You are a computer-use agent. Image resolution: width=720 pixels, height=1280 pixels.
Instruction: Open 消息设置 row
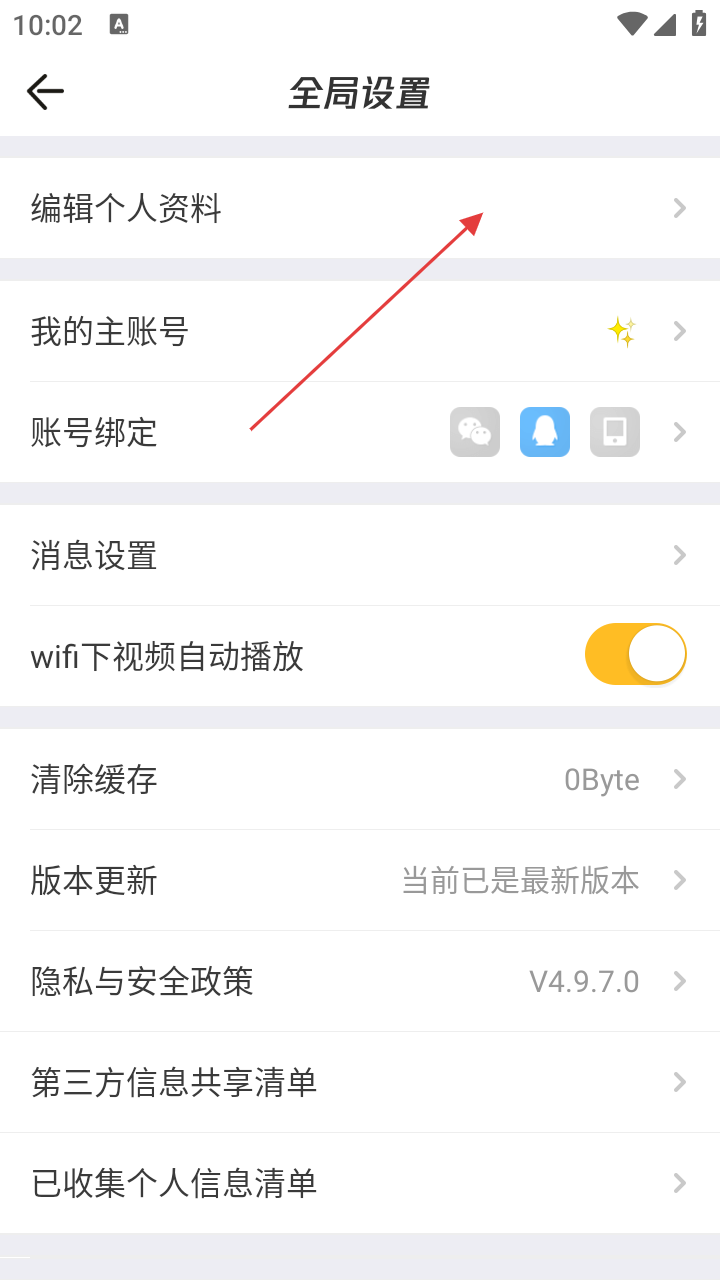pos(360,555)
